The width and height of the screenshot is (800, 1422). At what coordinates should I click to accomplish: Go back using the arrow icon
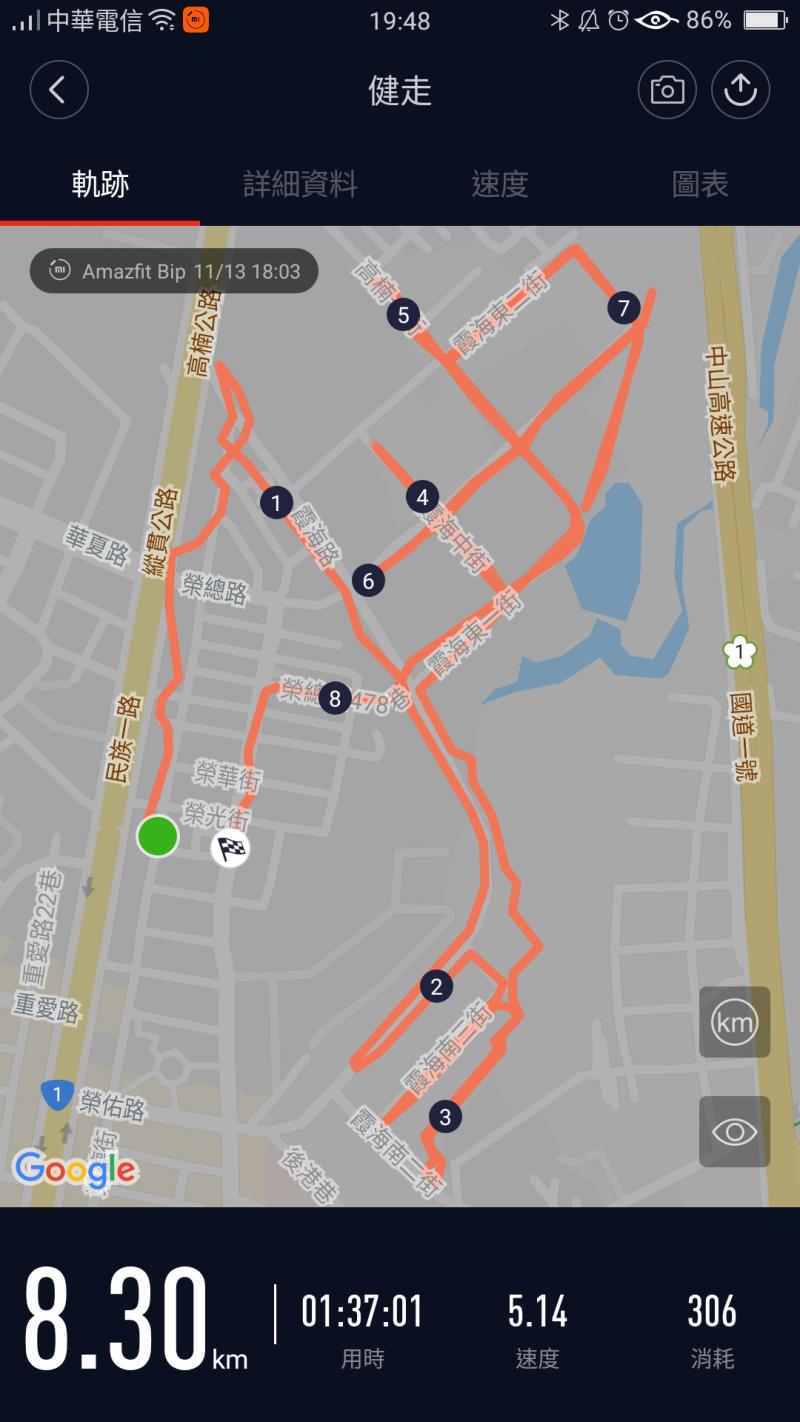[x=59, y=91]
